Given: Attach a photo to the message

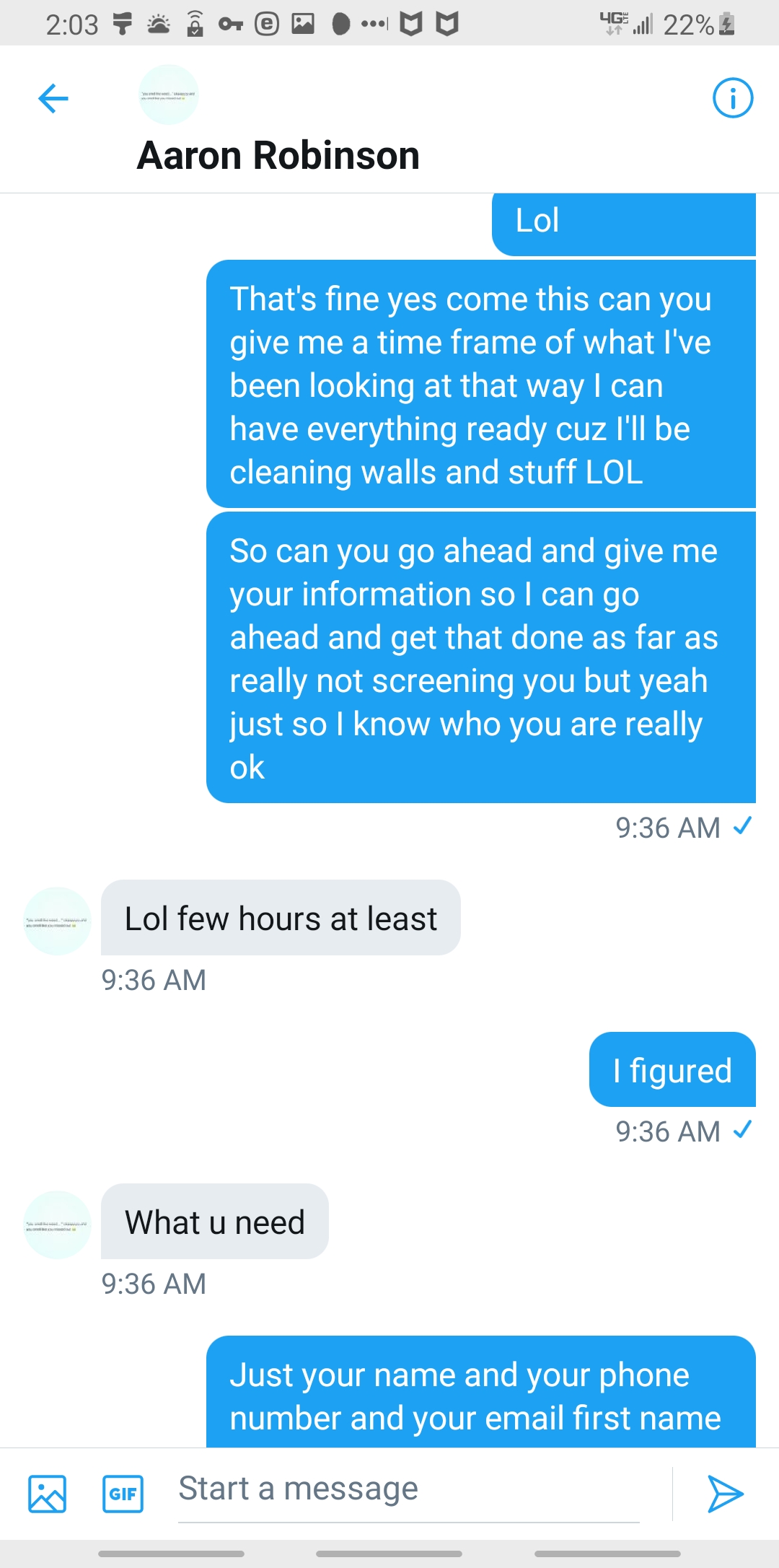Looking at the screenshot, I should click(48, 1493).
